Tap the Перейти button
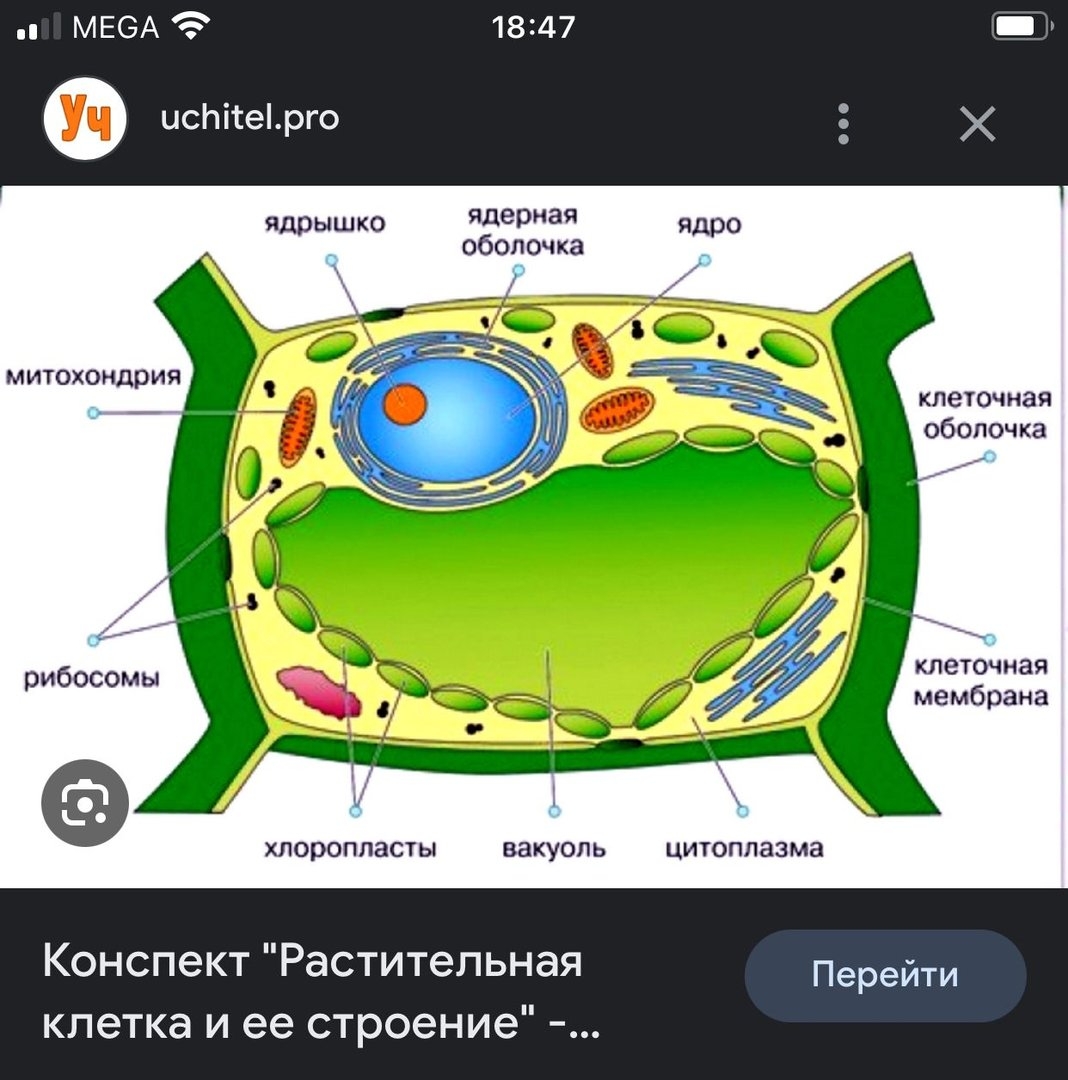1068x1080 pixels. pyautogui.click(x=884, y=975)
